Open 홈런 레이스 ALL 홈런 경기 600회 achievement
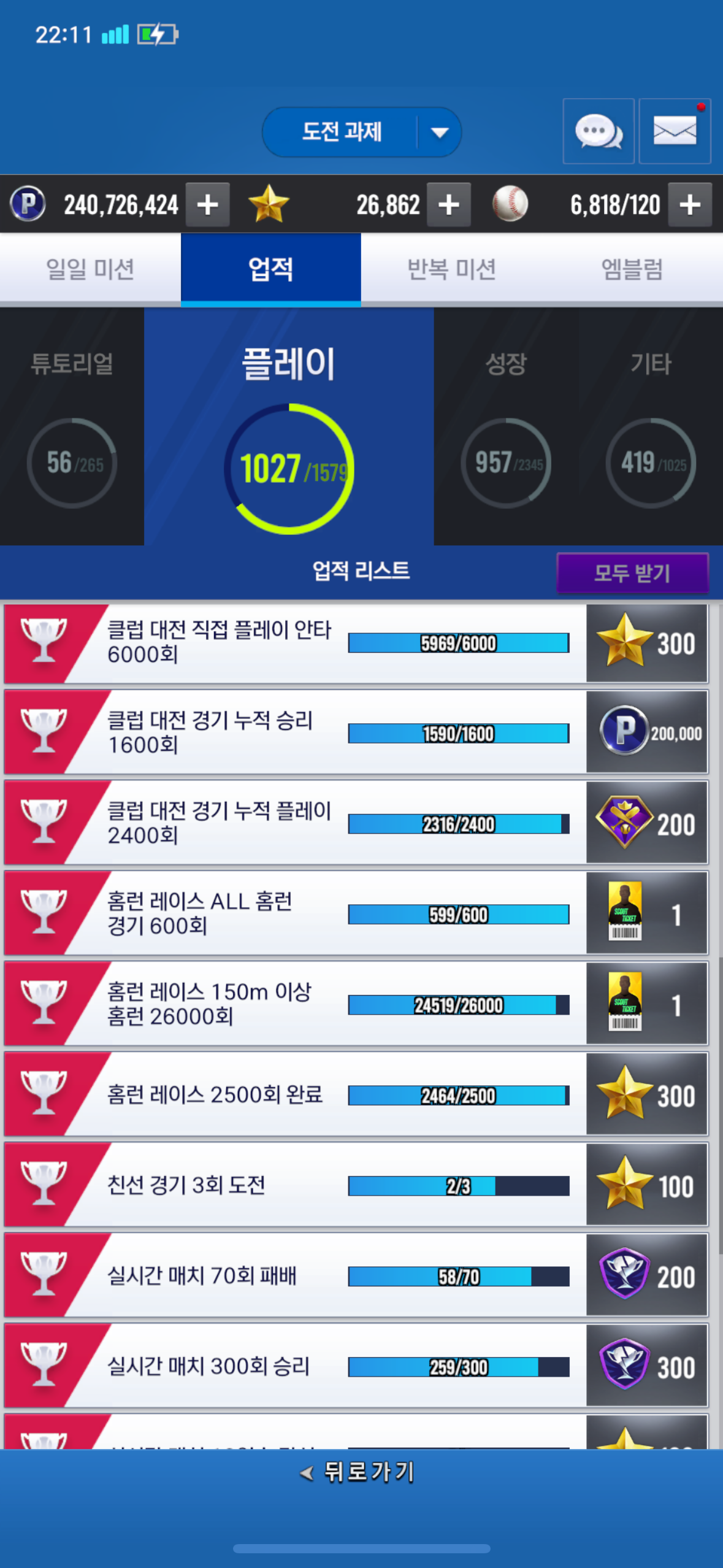This screenshot has height=1568, width=723. click(x=356, y=913)
